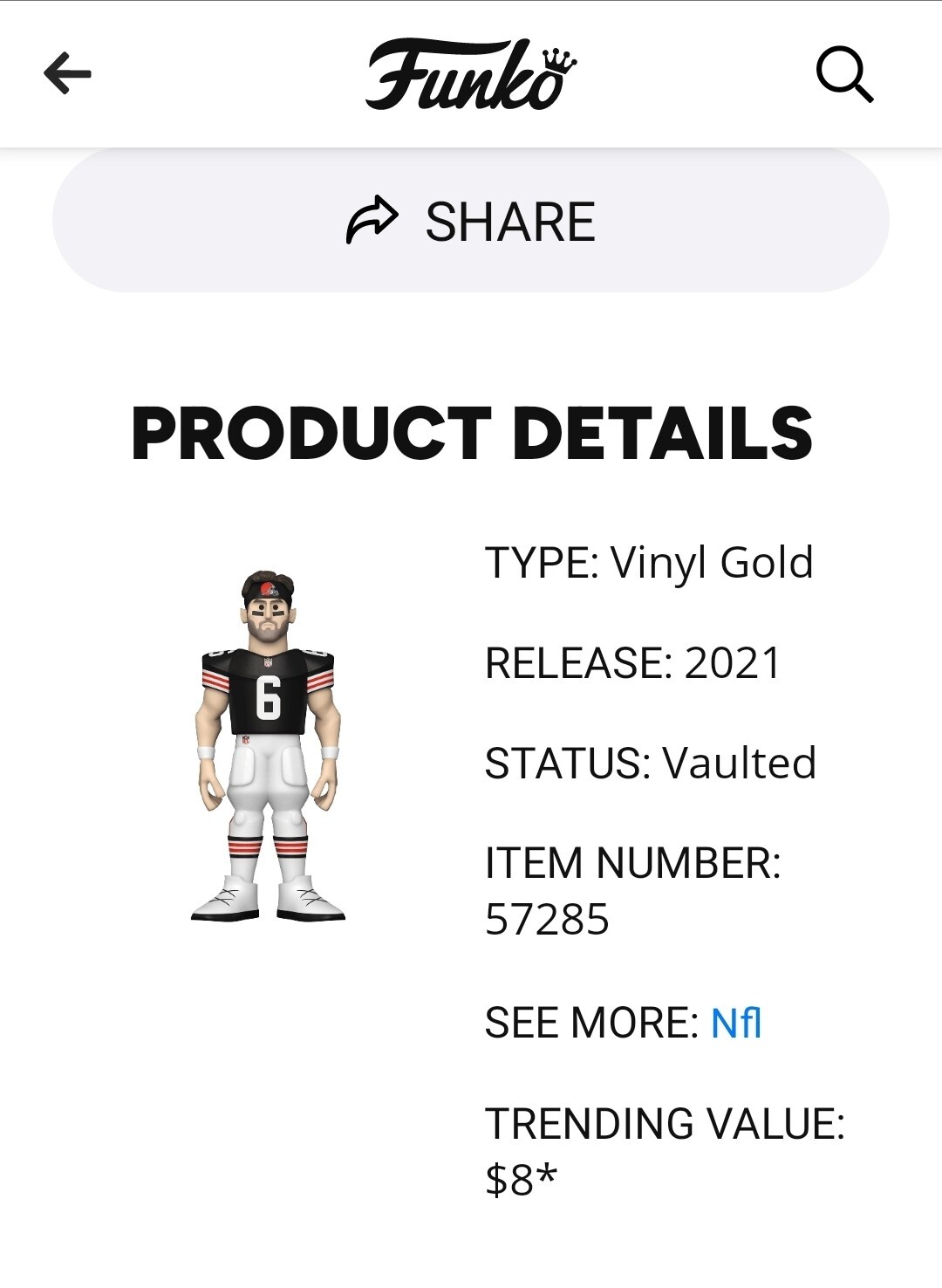
Task: Go back using the arrow icon
Action: coord(68,73)
